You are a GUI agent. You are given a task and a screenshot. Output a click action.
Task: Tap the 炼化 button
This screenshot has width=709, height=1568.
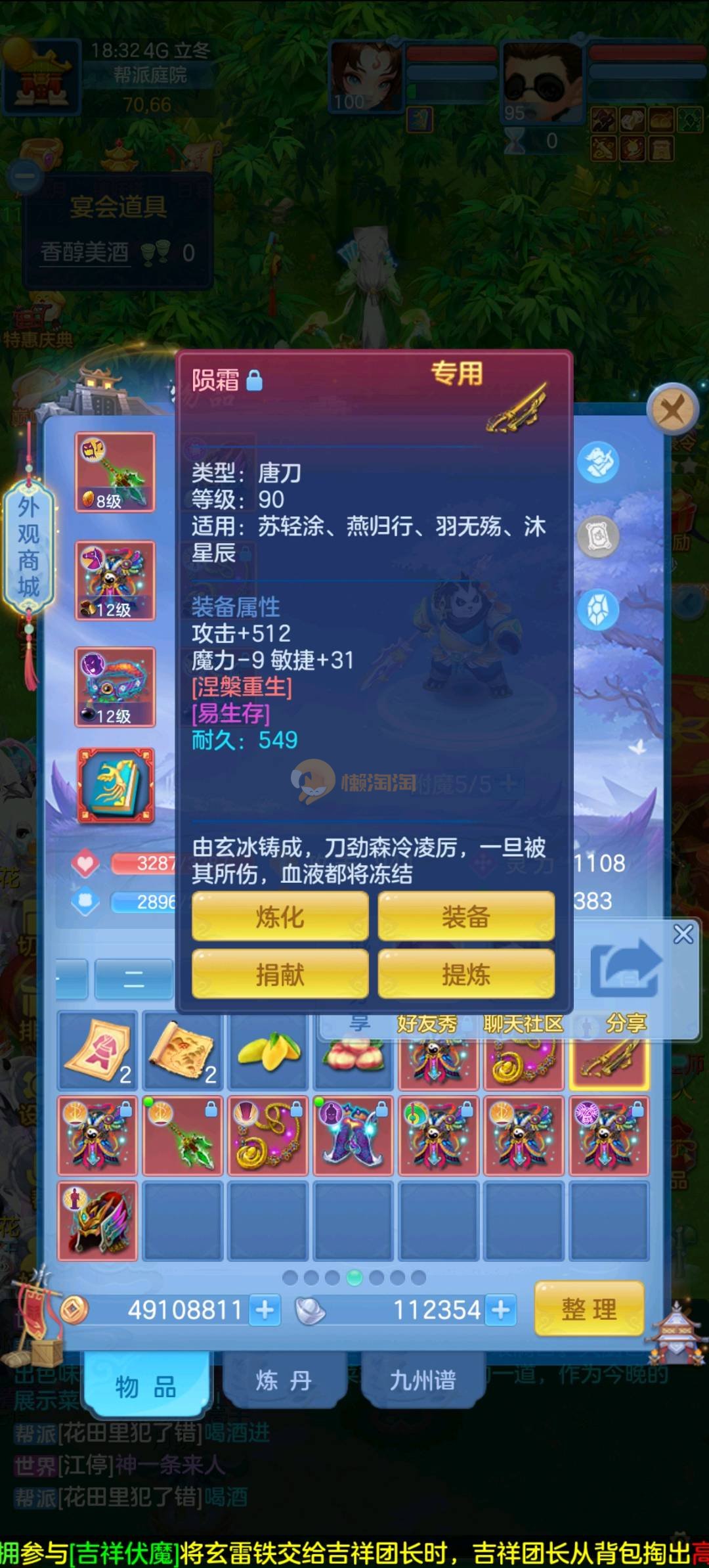(x=280, y=916)
